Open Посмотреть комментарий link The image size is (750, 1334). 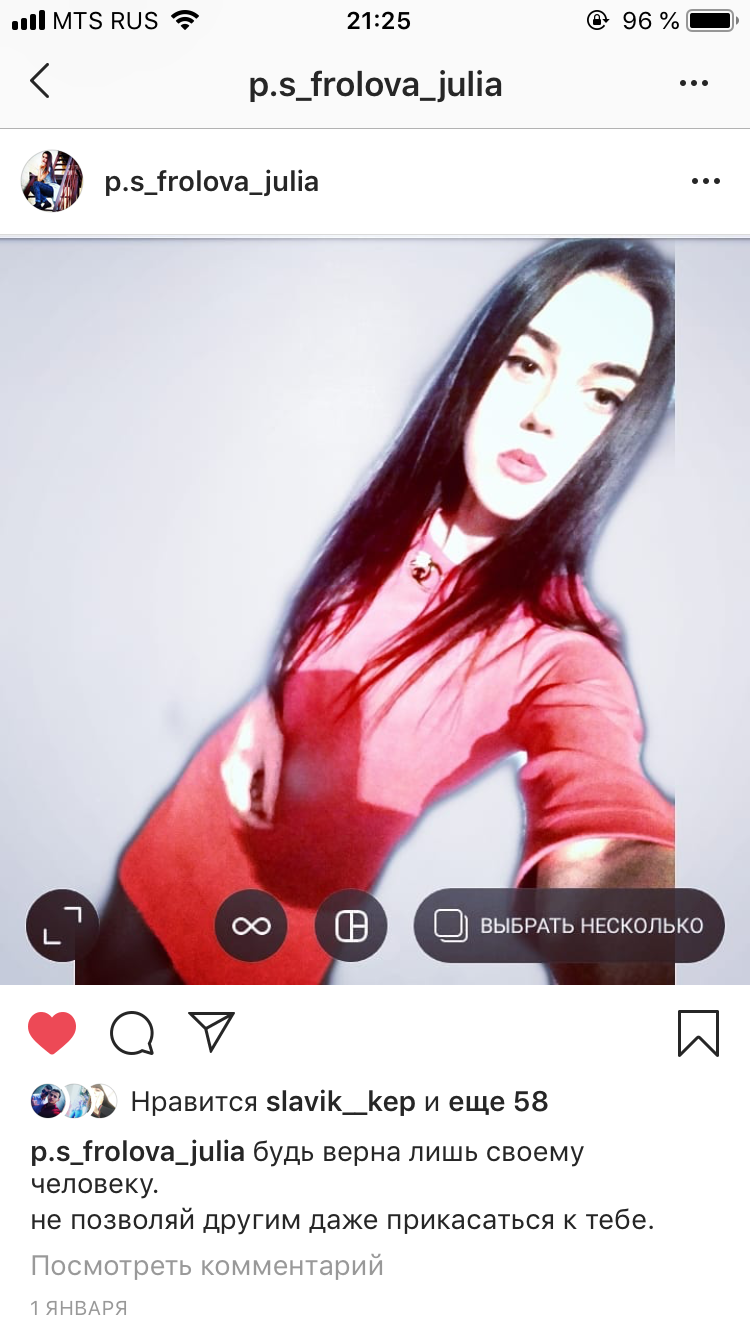[207, 1265]
